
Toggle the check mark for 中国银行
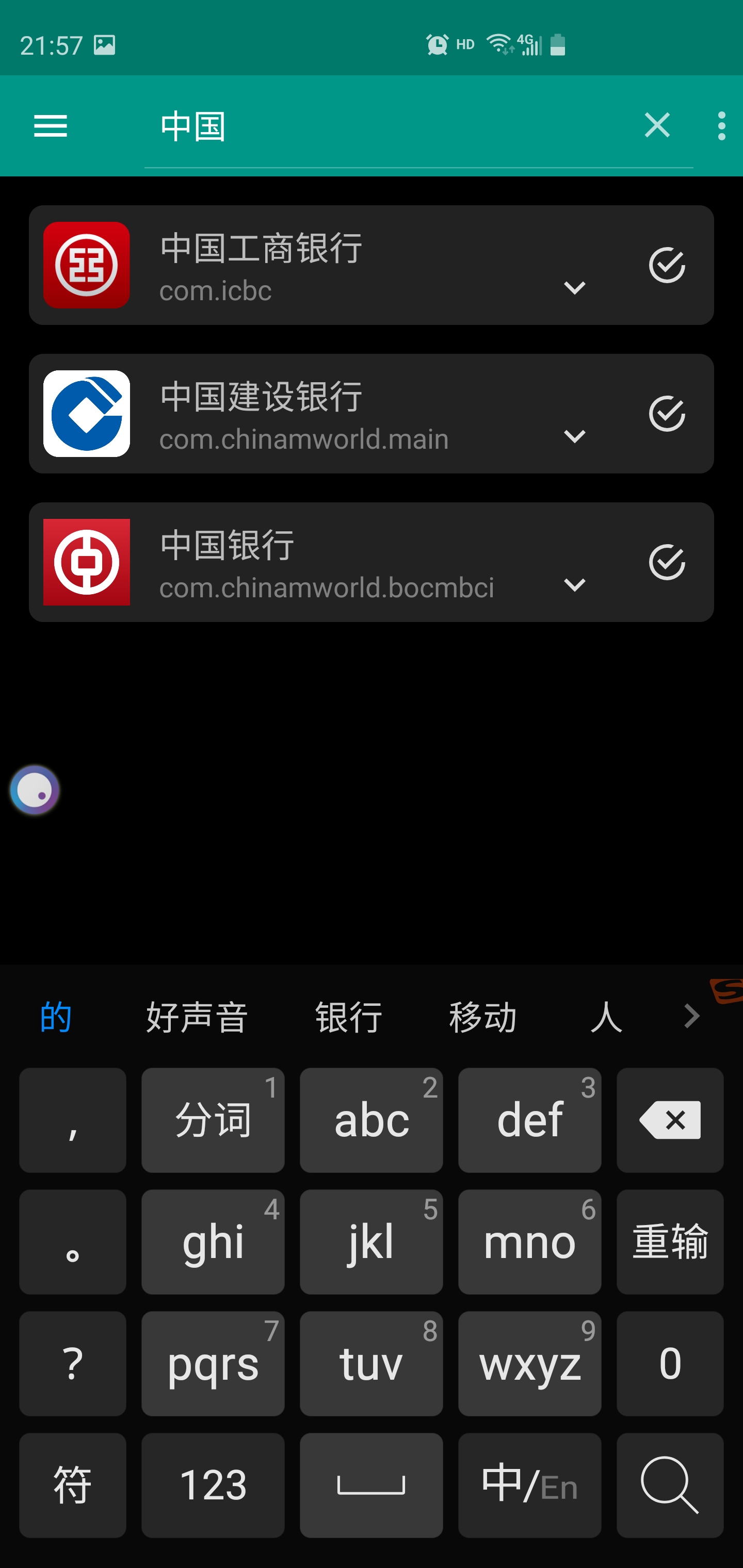pyautogui.click(x=667, y=562)
